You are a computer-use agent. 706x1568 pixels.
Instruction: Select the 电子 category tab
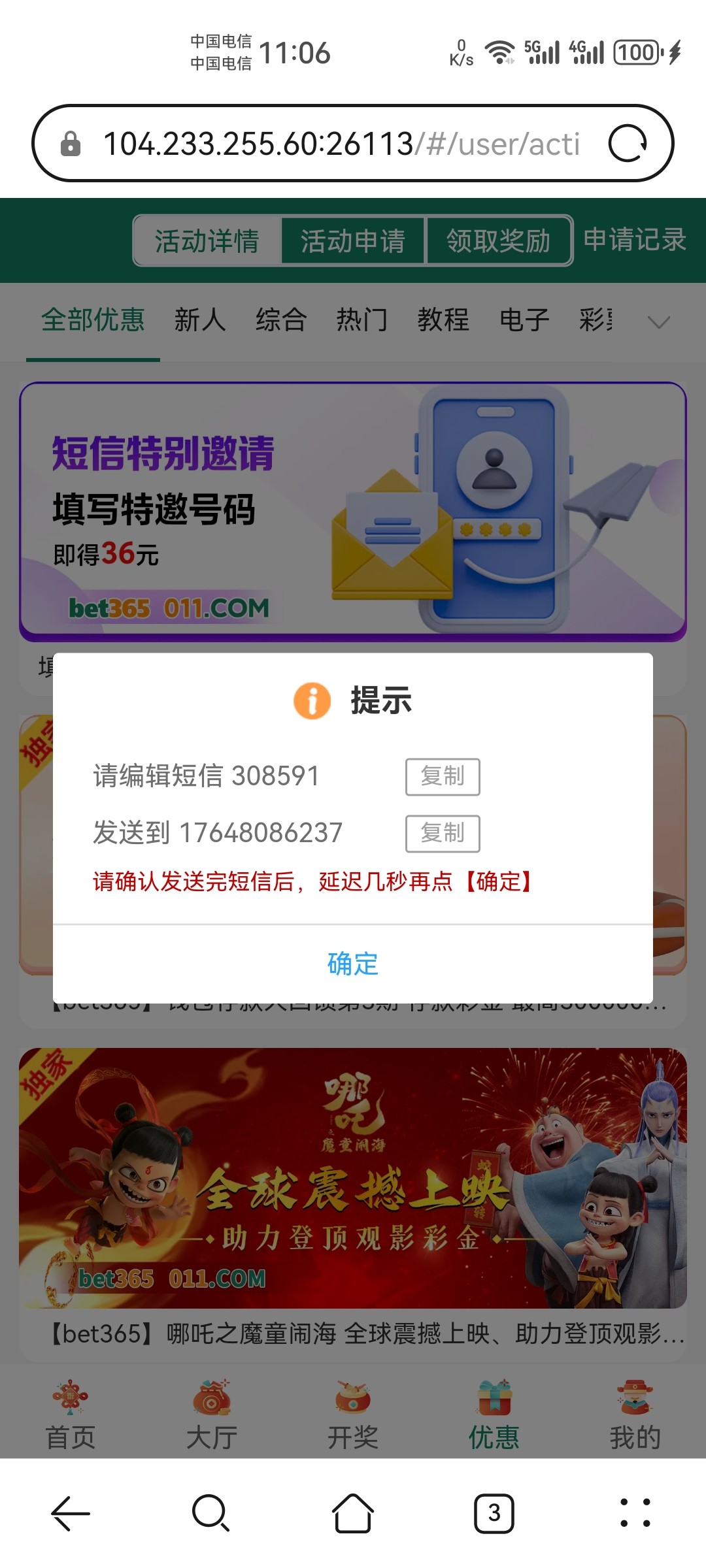(x=524, y=320)
